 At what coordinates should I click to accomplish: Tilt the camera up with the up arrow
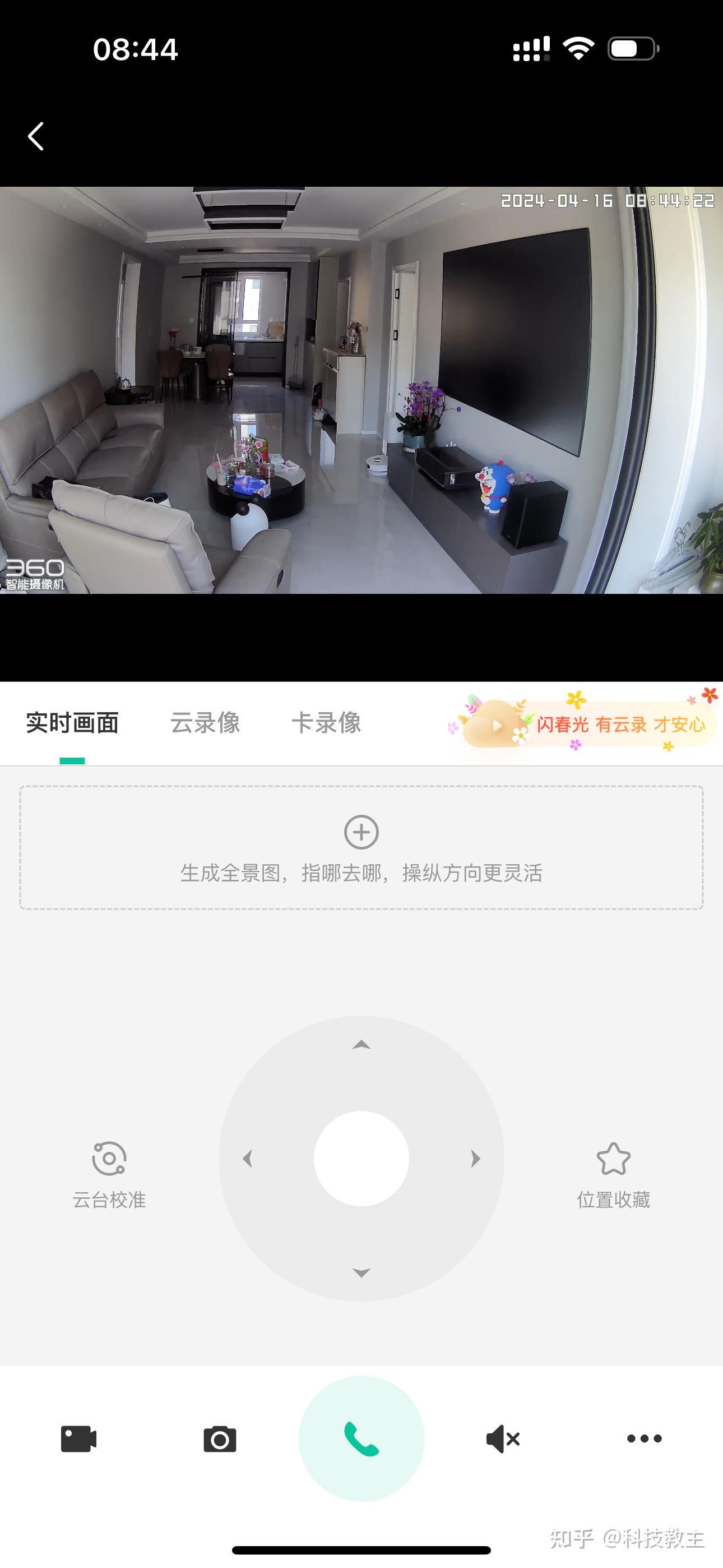pos(361,1045)
